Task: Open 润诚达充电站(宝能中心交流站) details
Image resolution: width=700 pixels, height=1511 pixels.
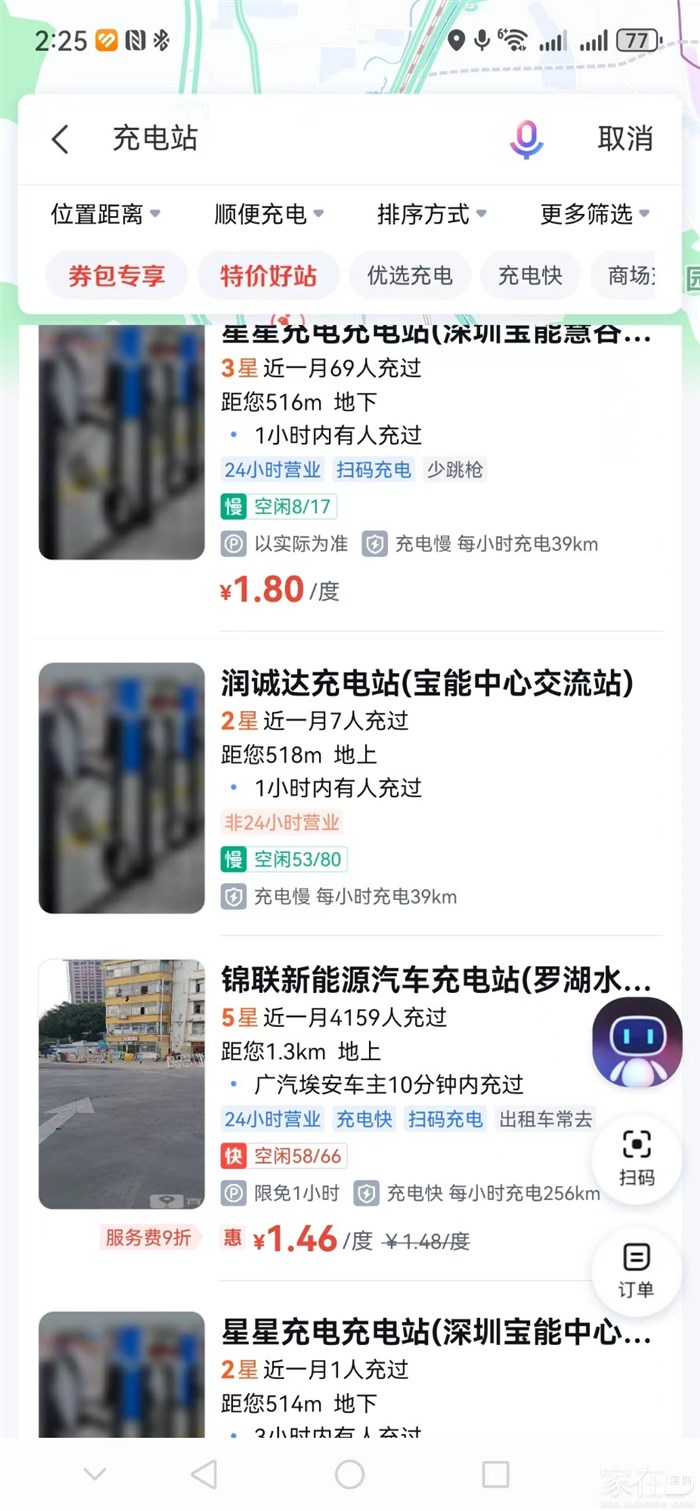Action: point(427,684)
